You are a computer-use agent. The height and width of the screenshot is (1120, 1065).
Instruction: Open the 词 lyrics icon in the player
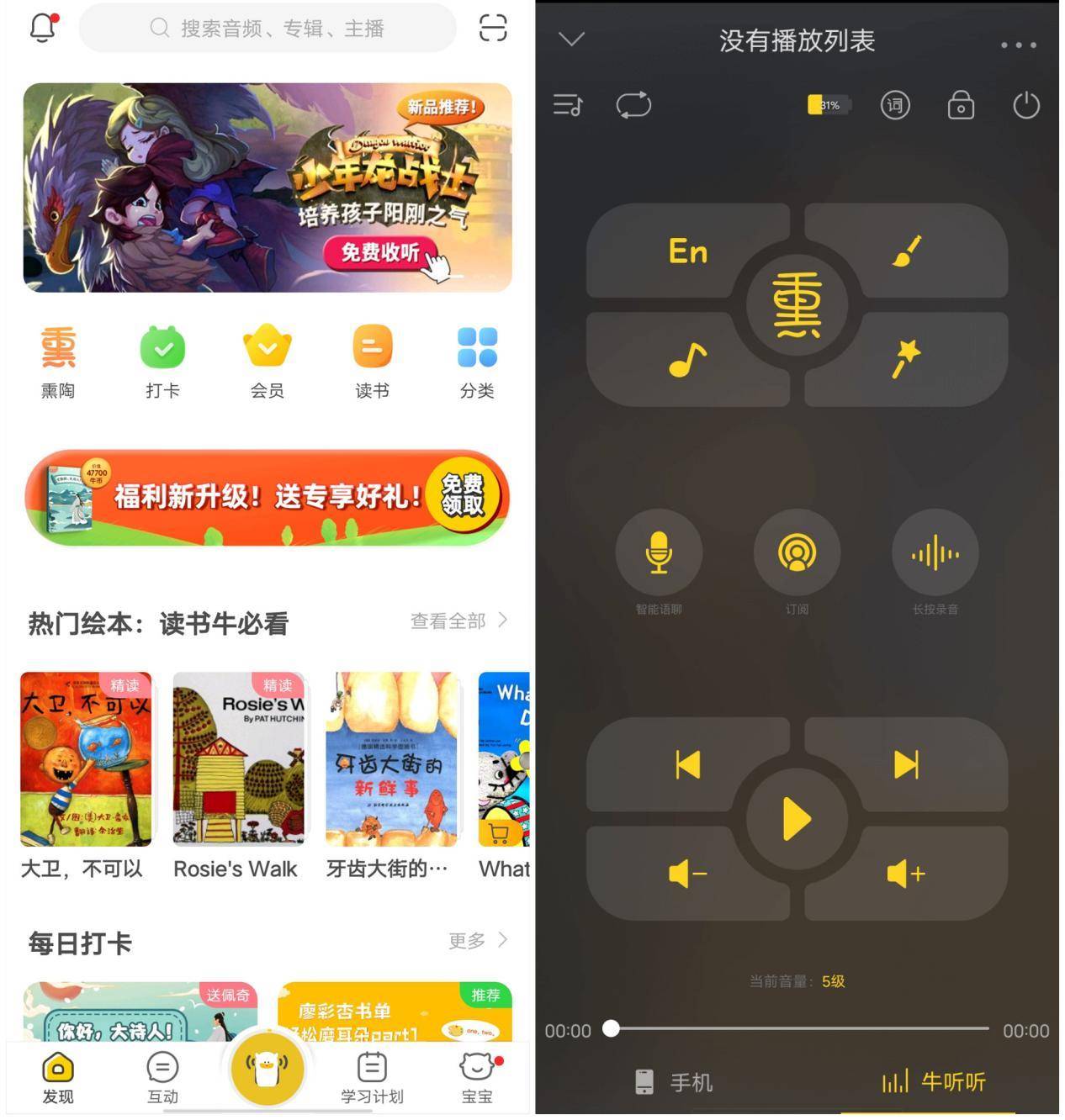894,105
